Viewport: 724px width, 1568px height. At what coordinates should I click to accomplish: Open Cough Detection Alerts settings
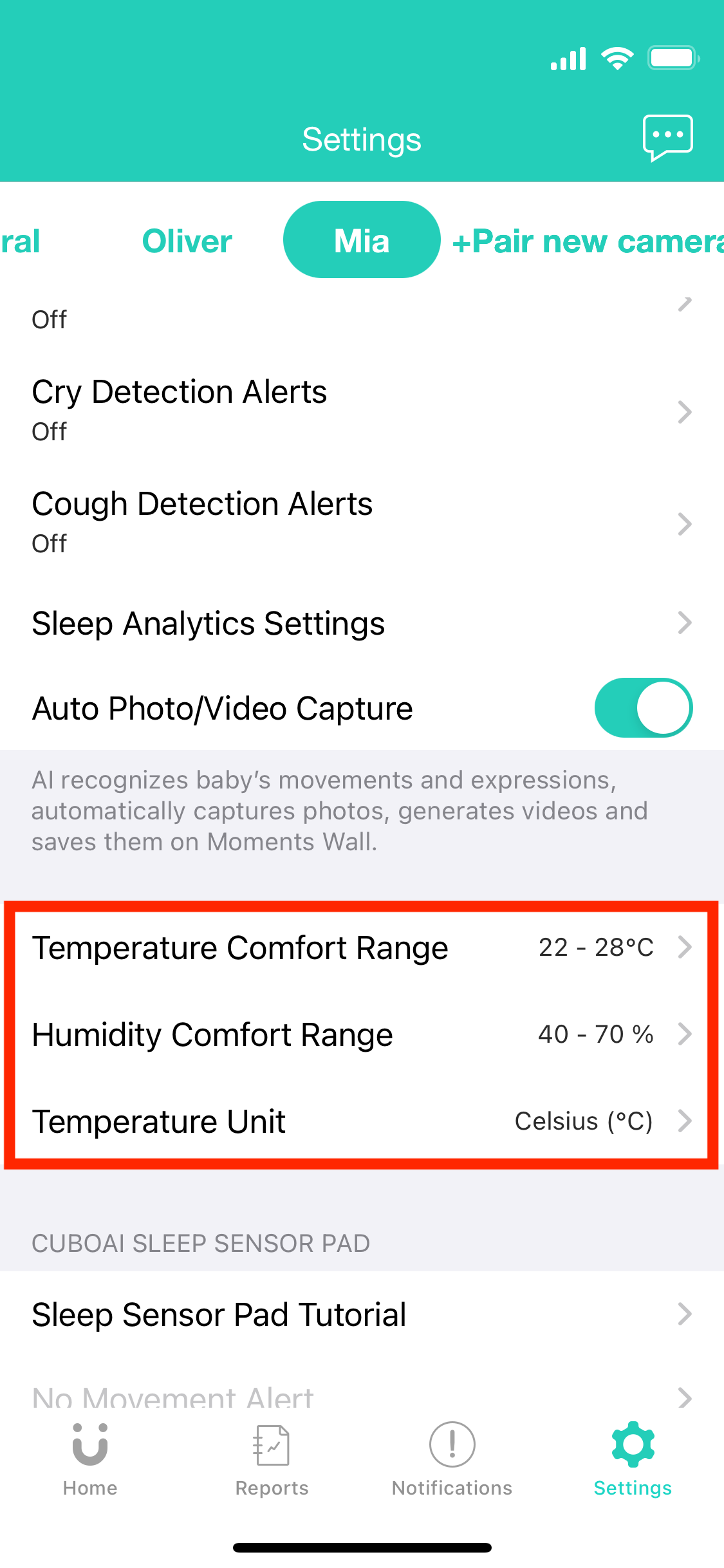[x=362, y=521]
